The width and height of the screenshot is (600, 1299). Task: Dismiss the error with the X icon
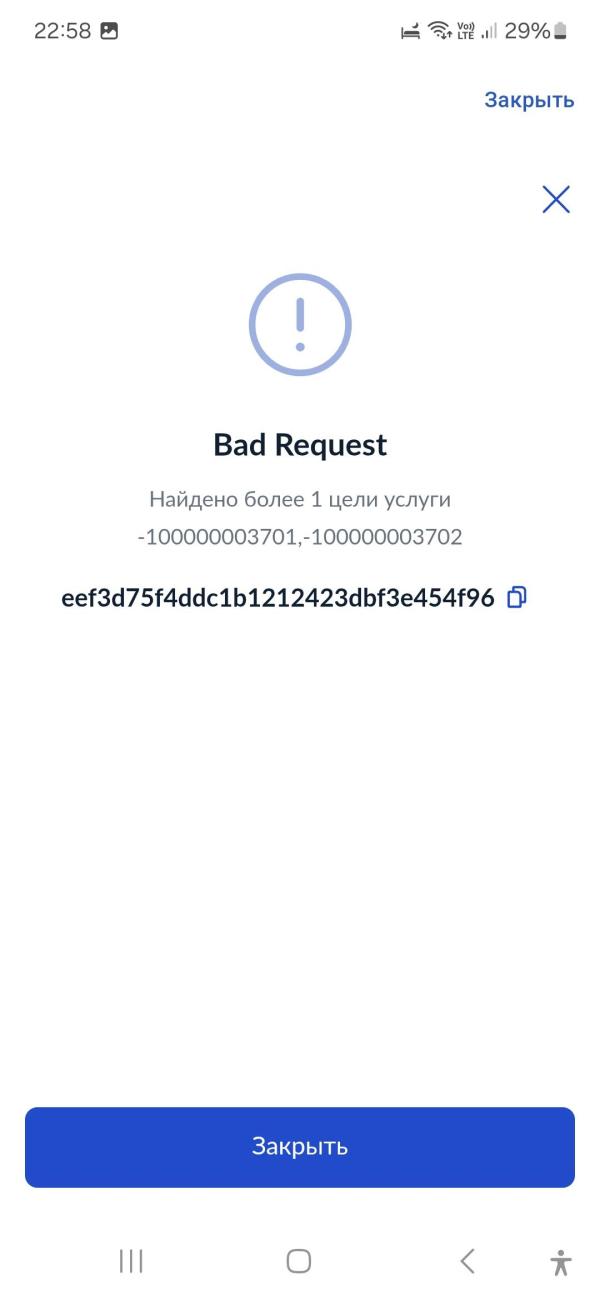pos(556,200)
